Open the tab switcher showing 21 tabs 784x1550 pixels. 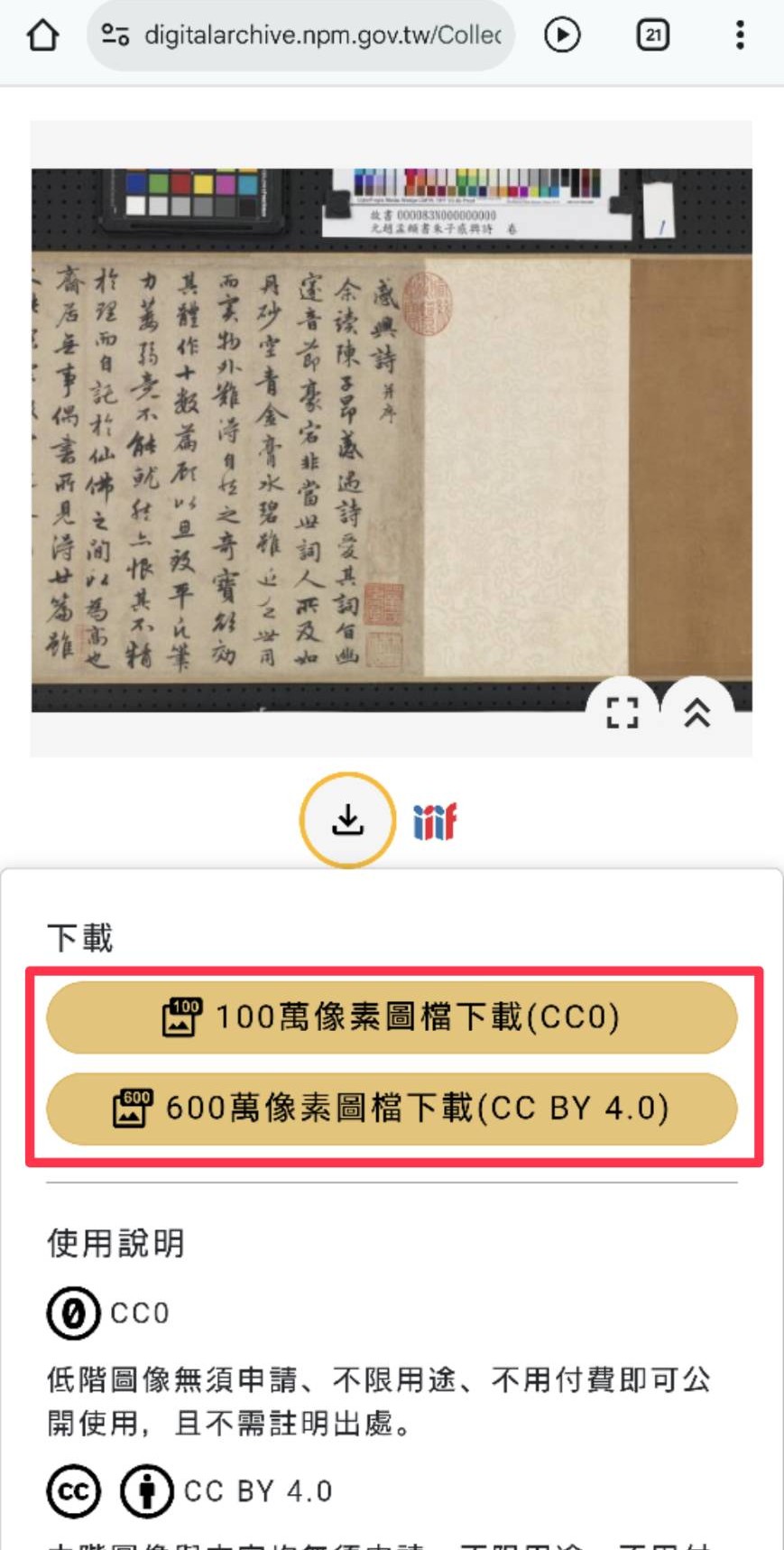(652, 36)
